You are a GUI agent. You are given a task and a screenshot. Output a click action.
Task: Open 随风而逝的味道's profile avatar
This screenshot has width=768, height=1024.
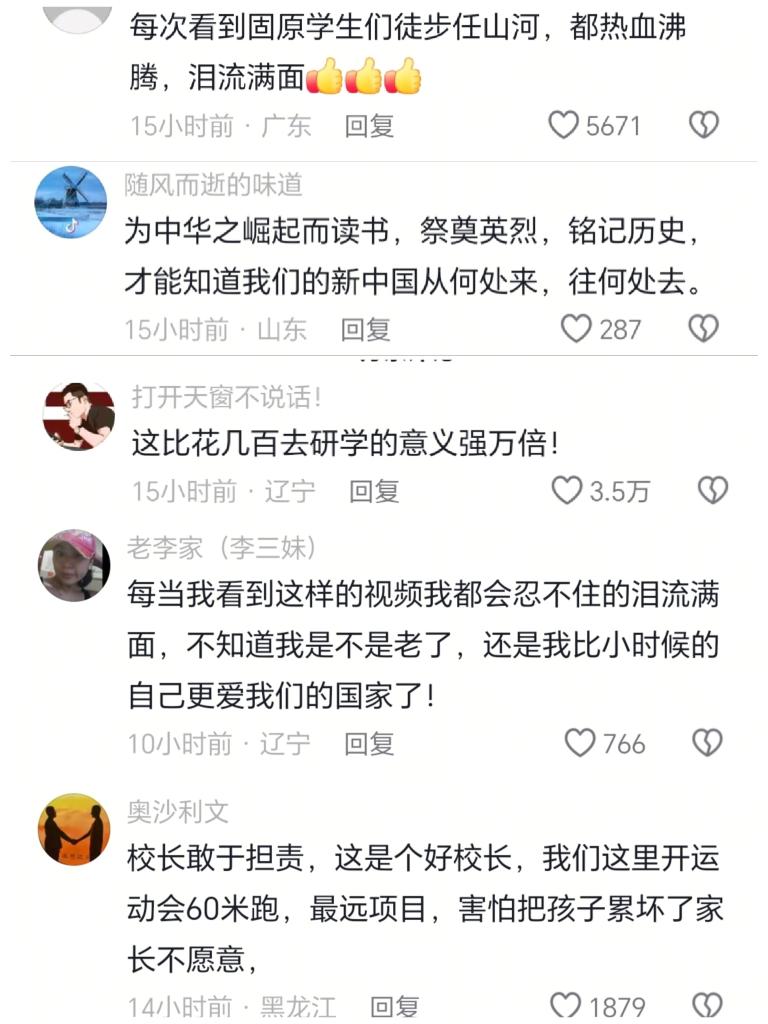click(71, 203)
